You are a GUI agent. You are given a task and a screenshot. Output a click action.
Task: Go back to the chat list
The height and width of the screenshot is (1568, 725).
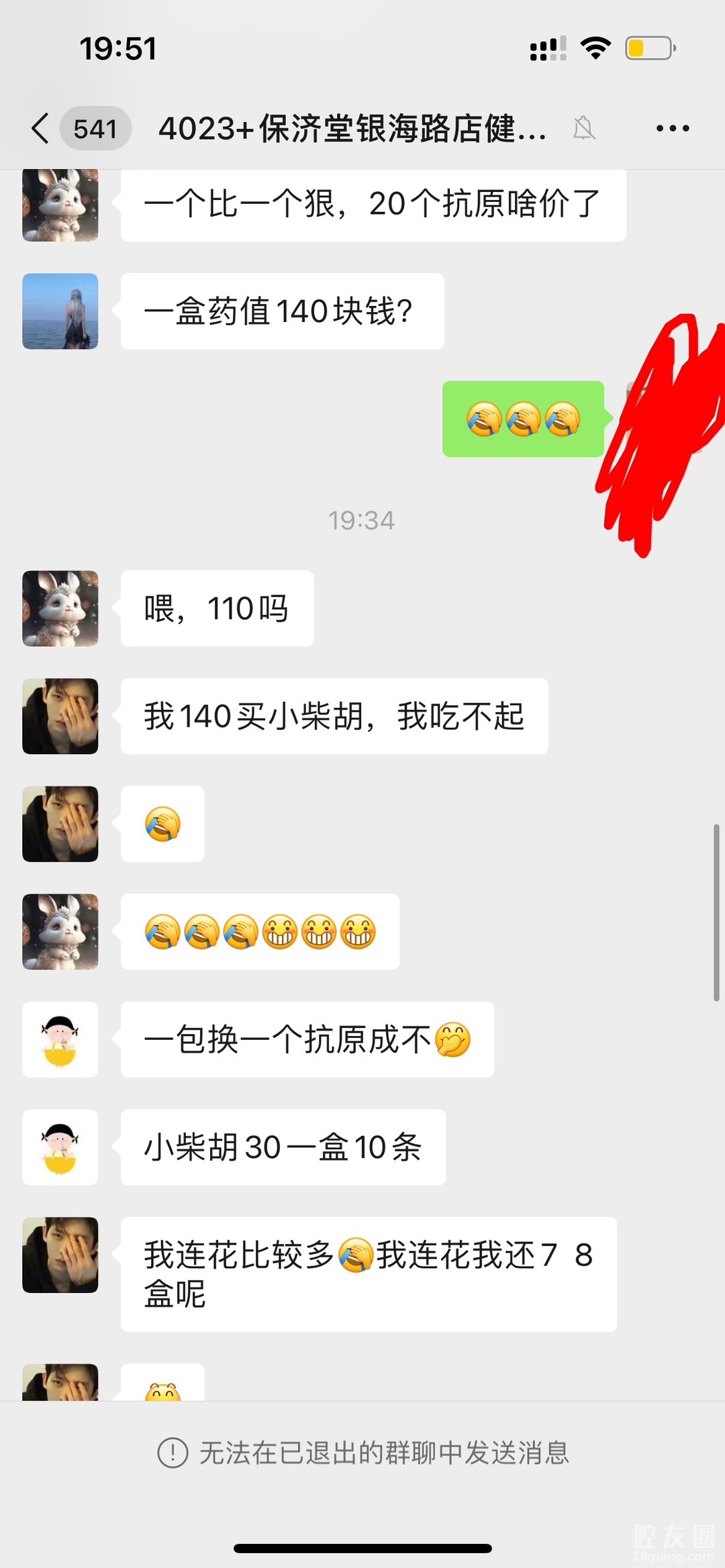coord(40,128)
